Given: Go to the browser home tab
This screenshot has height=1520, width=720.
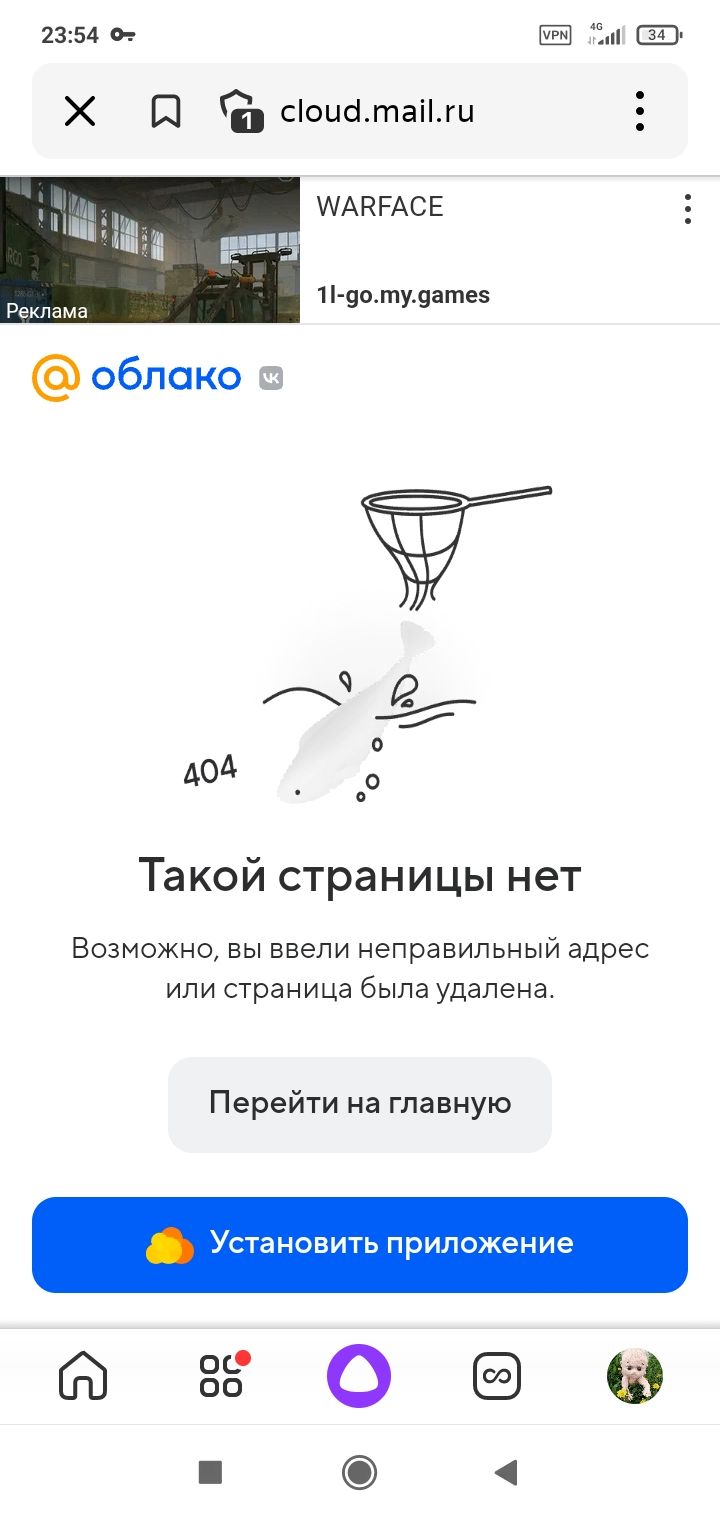Looking at the screenshot, I should click(83, 1377).
